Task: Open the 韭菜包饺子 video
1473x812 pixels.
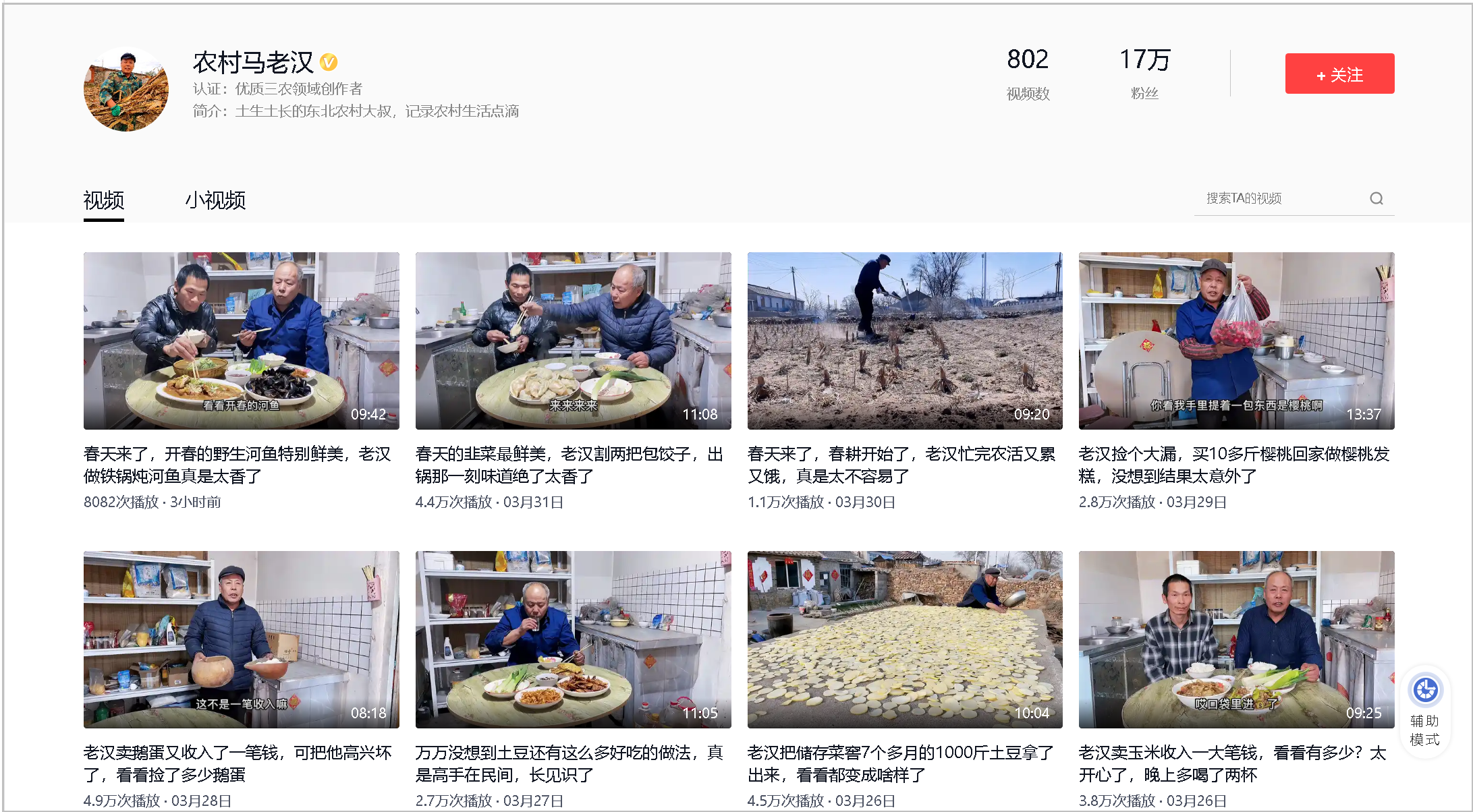Action: tap(573, 341)
